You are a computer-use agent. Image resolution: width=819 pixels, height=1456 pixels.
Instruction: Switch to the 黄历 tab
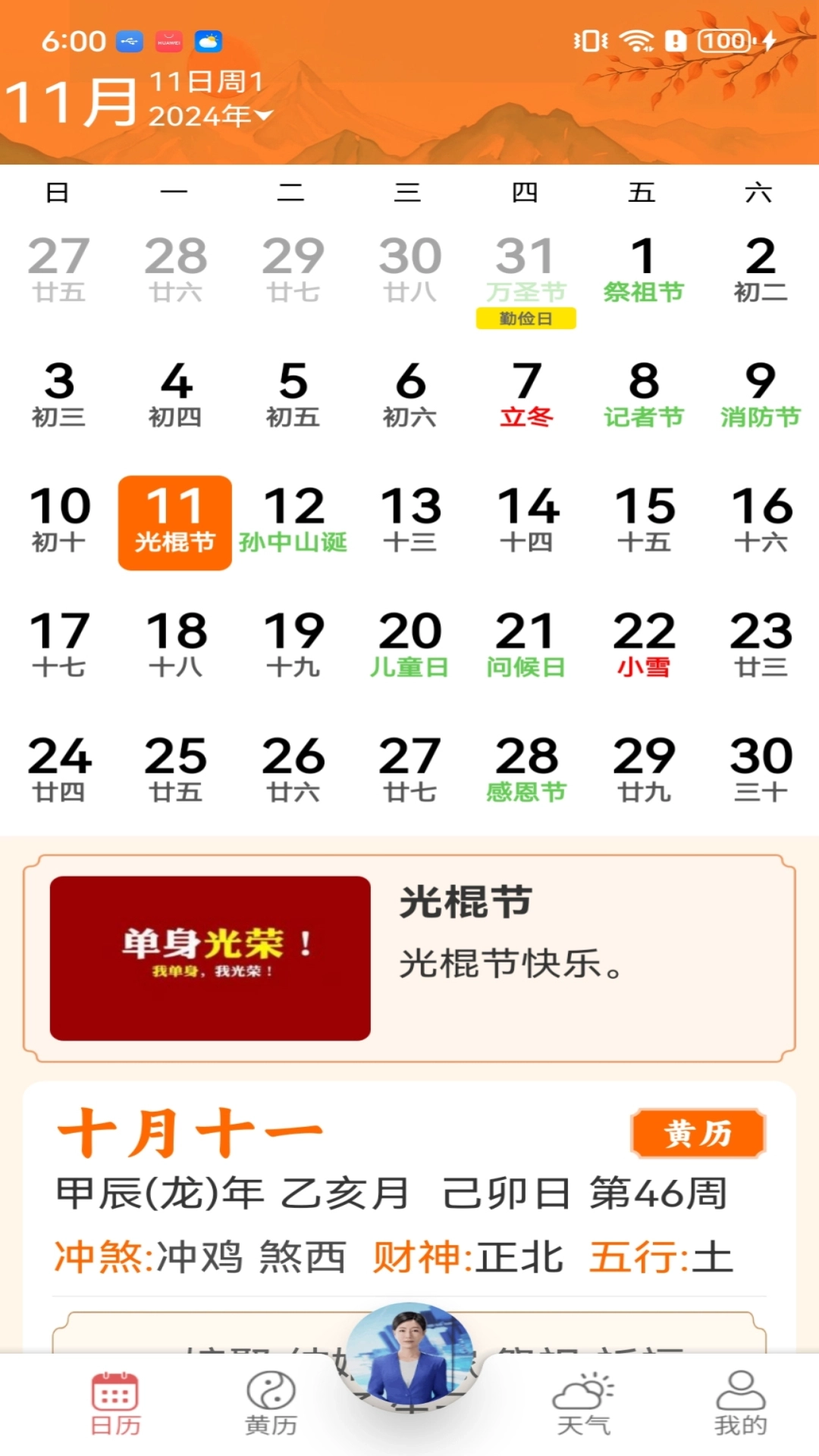(x=271, y=1404)
